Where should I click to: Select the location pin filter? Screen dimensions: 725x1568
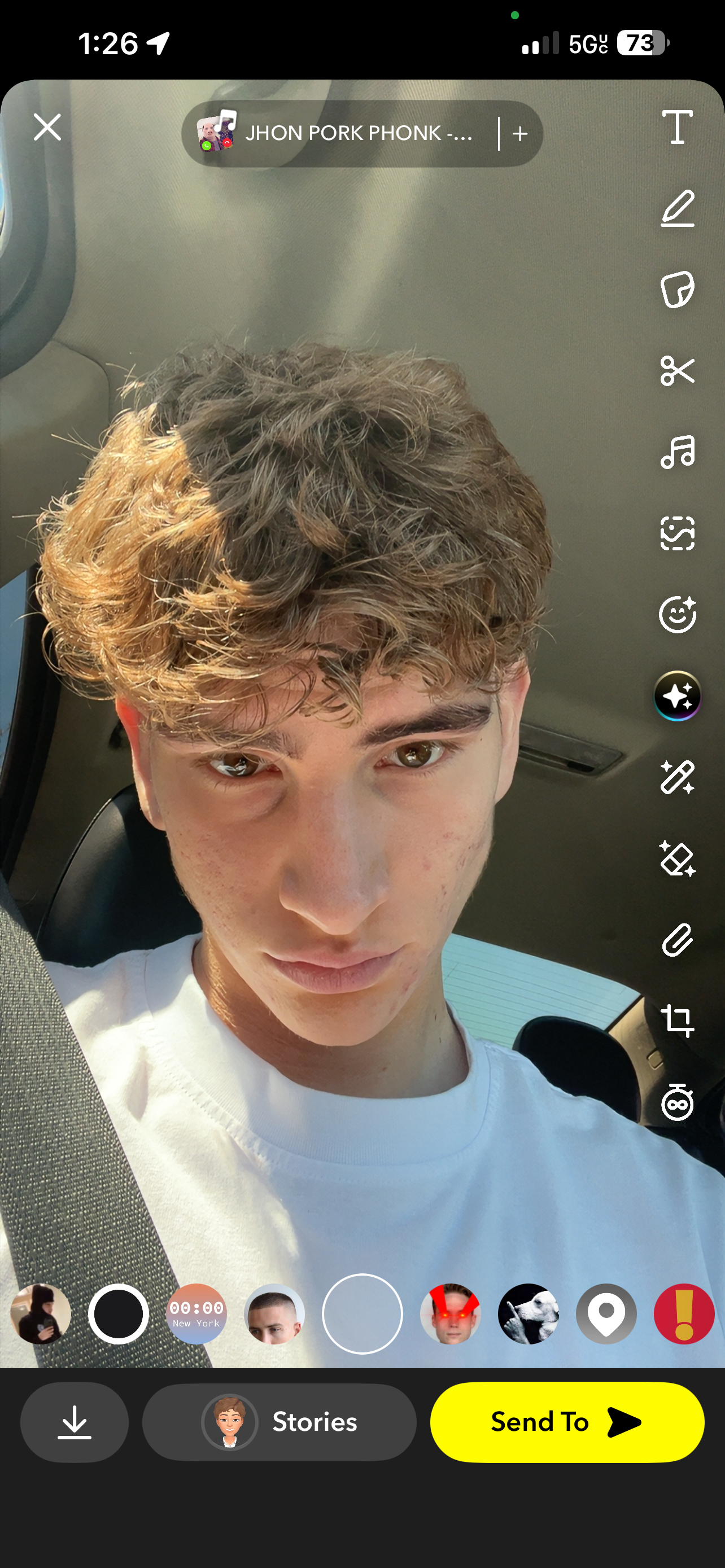(606, 1313)
